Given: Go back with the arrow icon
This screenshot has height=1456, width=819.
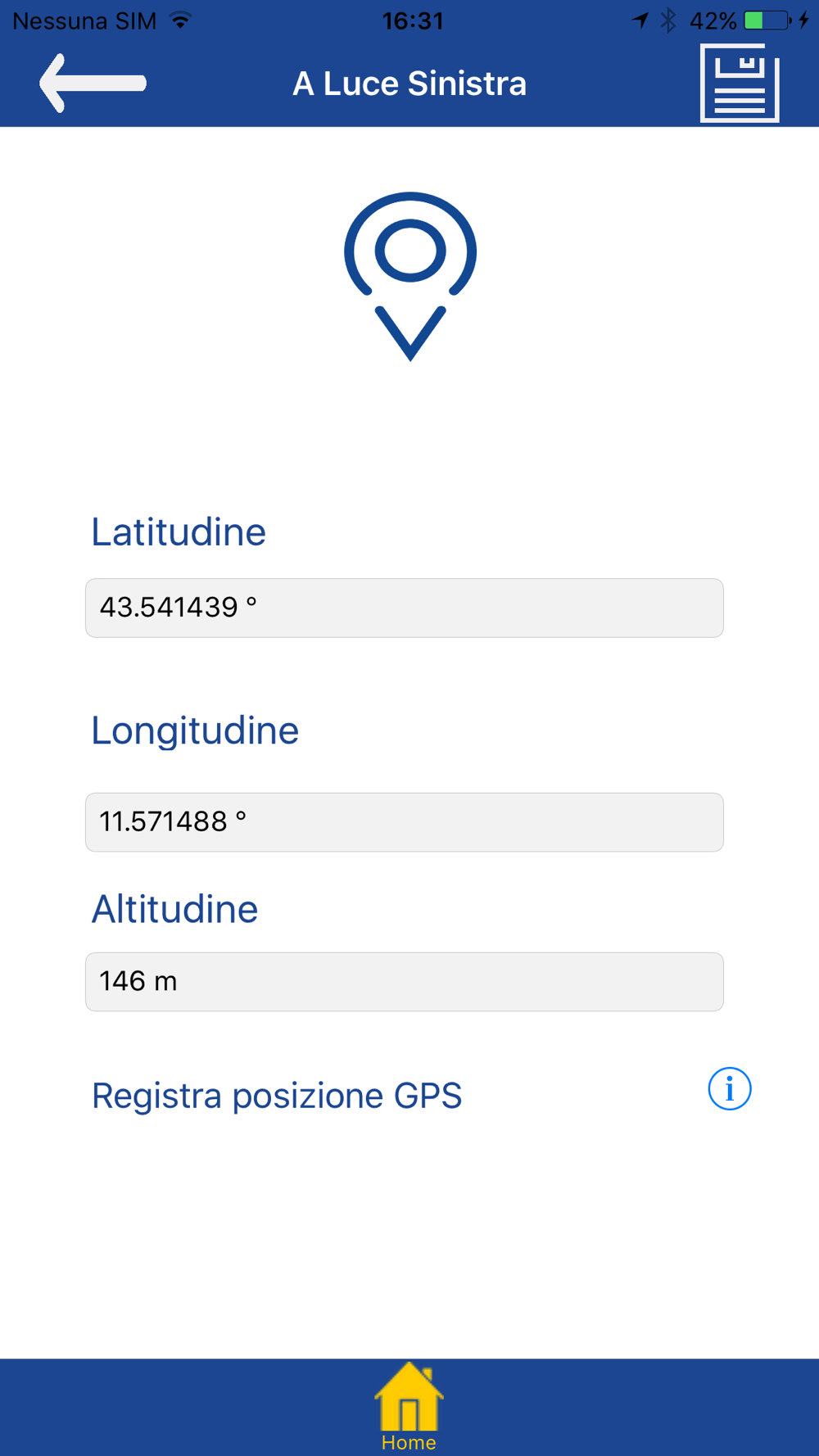Looking at the screenshot, I should [x=93, y=83].
